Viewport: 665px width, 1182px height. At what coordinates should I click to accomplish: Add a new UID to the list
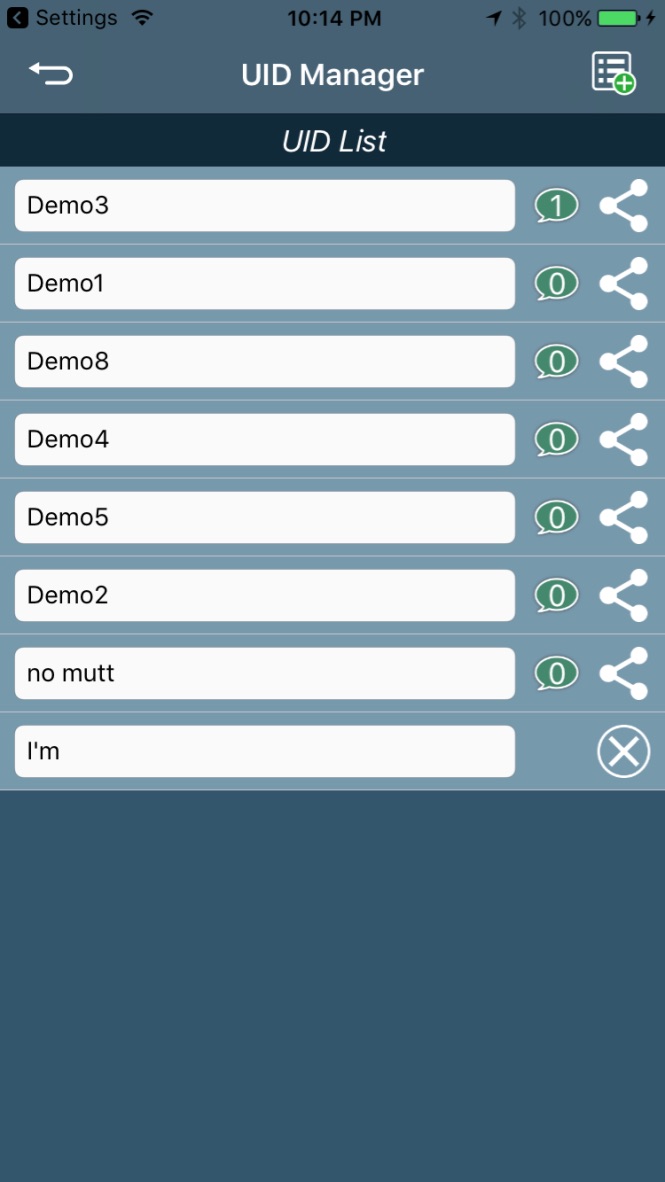[613, 73]
